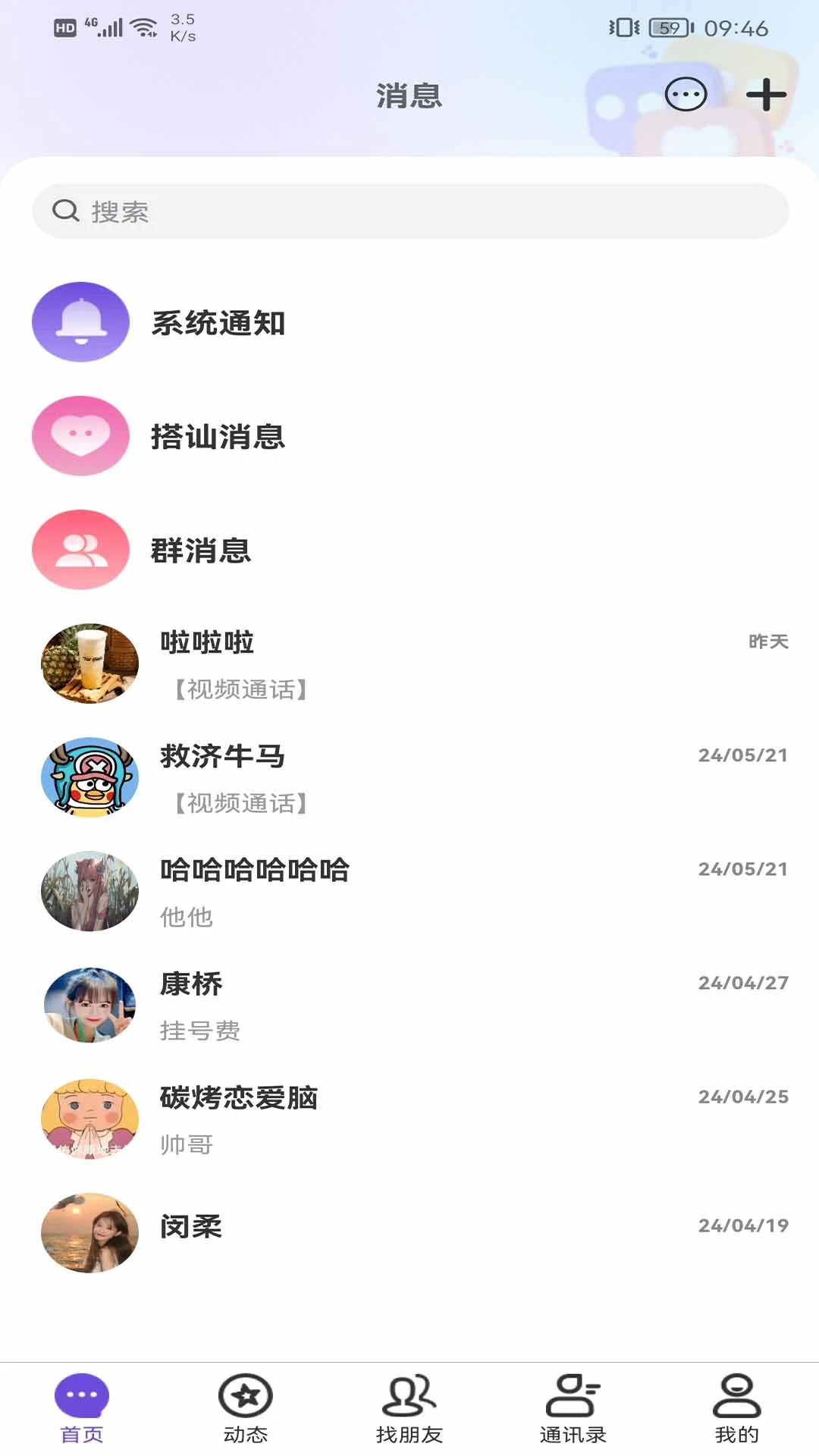
Task: Open 系统通知 system notifications
Action: (x=218, y=323)
